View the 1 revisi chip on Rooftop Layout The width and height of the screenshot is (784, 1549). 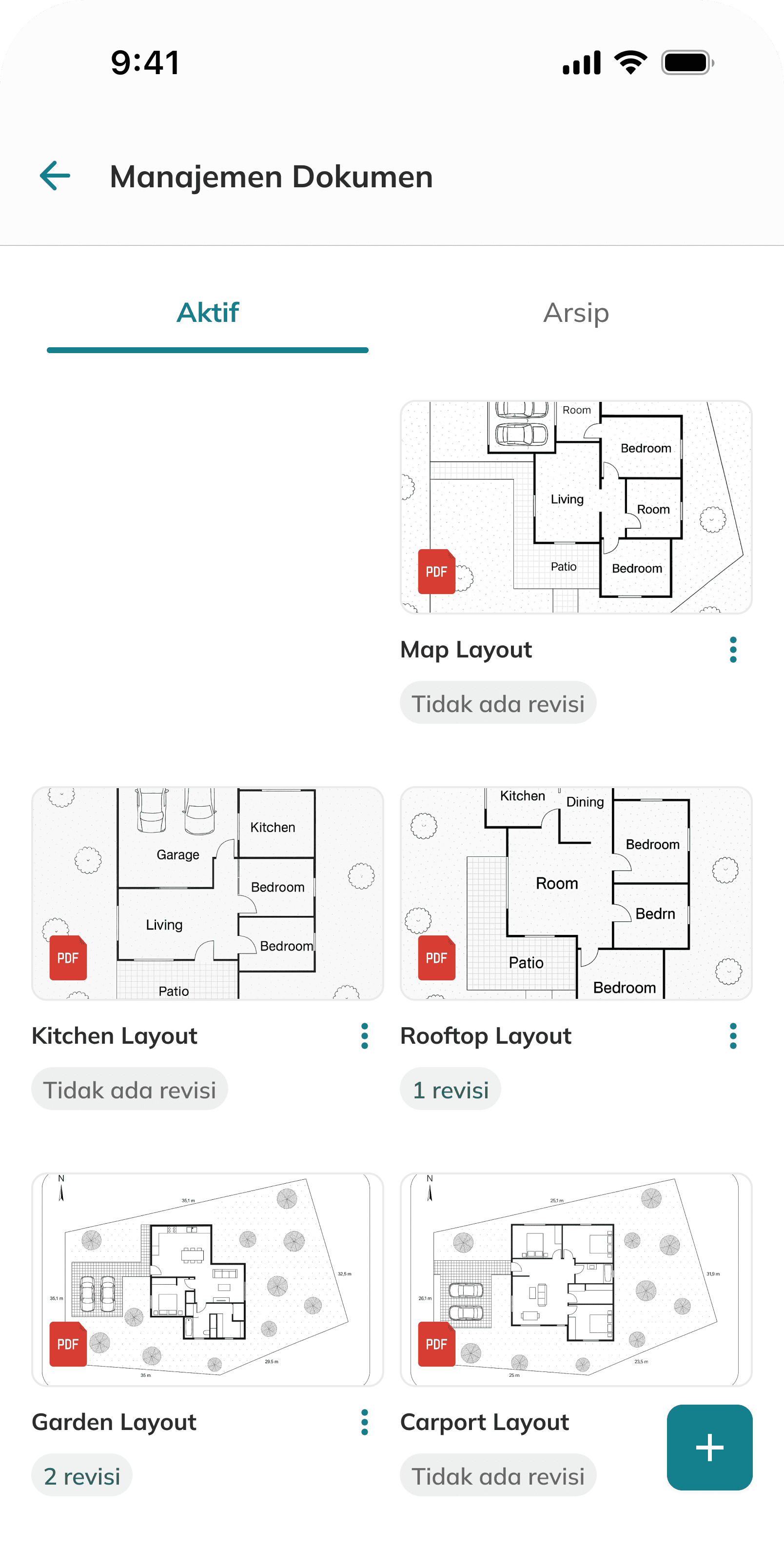tap(451, 1089)
